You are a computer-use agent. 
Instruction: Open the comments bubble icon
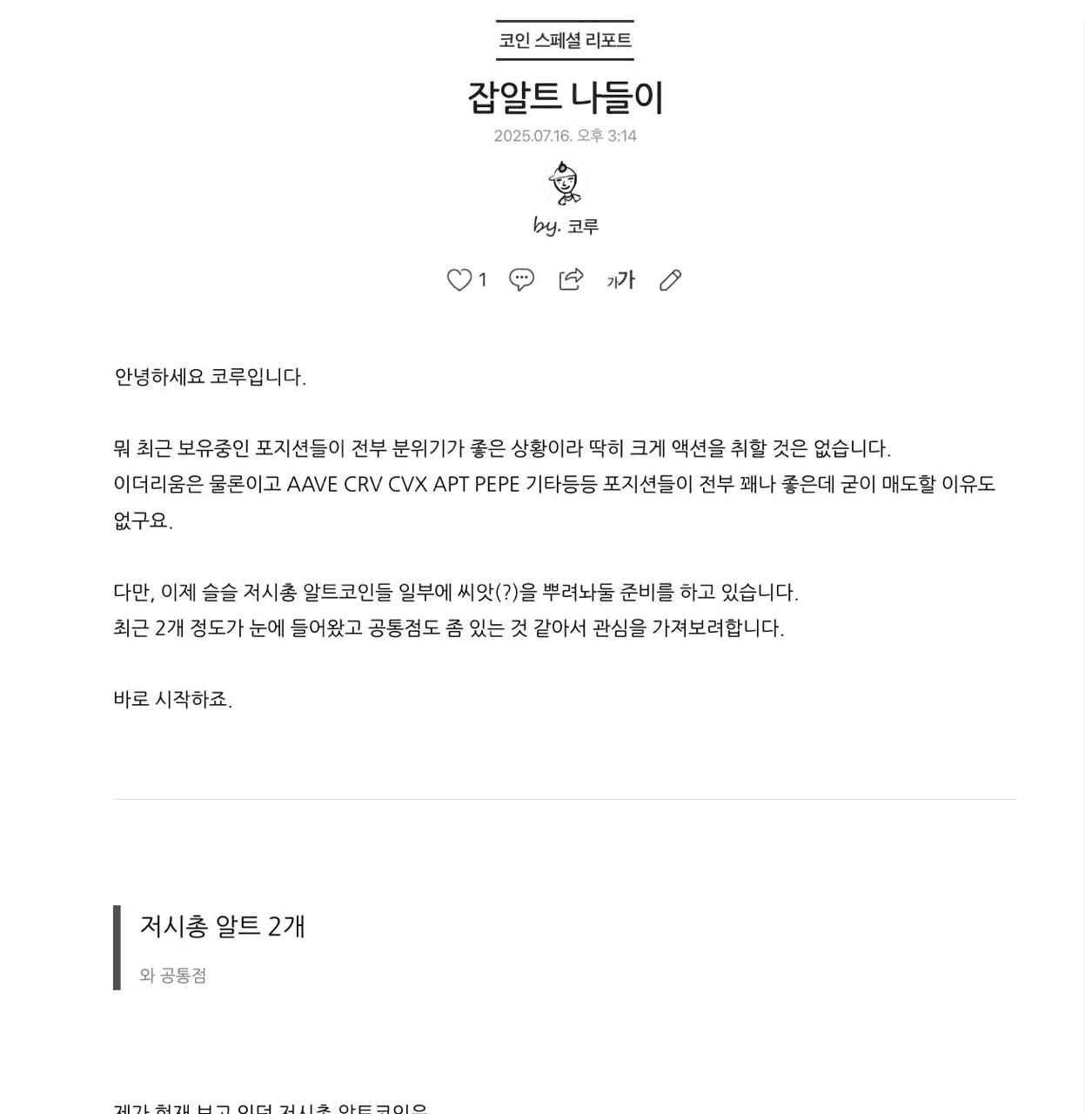point(521,279)
